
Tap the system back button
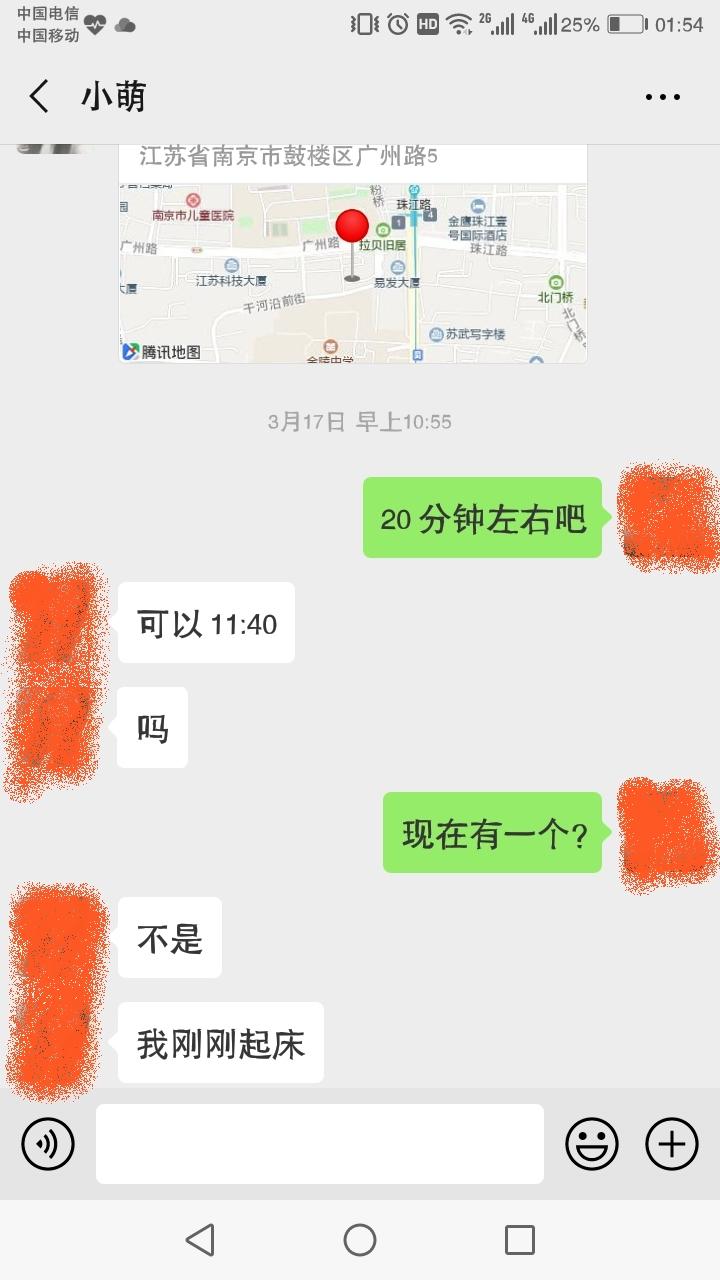200,1240
